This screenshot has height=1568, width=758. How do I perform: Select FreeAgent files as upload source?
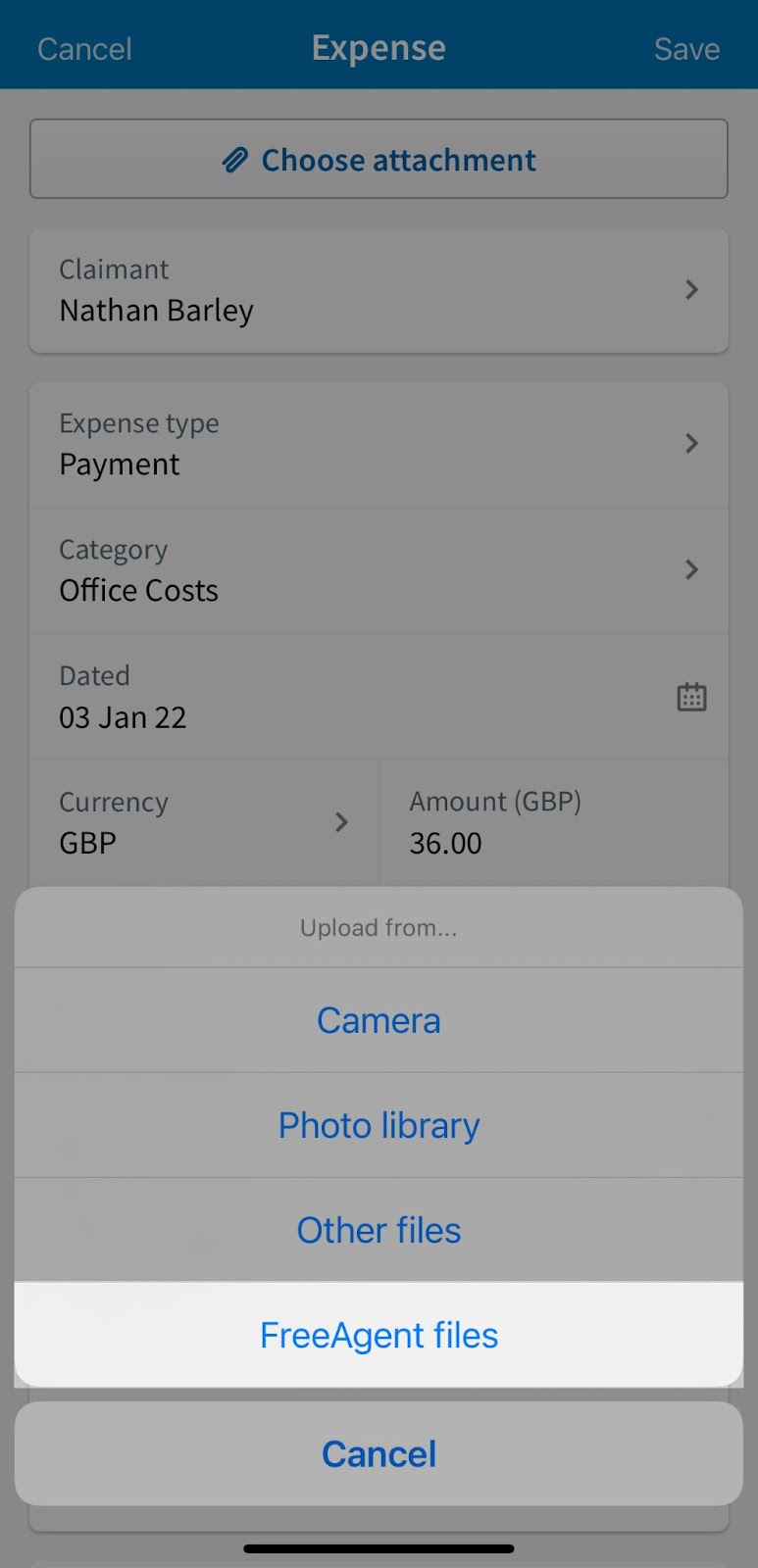pos(379,1335)
